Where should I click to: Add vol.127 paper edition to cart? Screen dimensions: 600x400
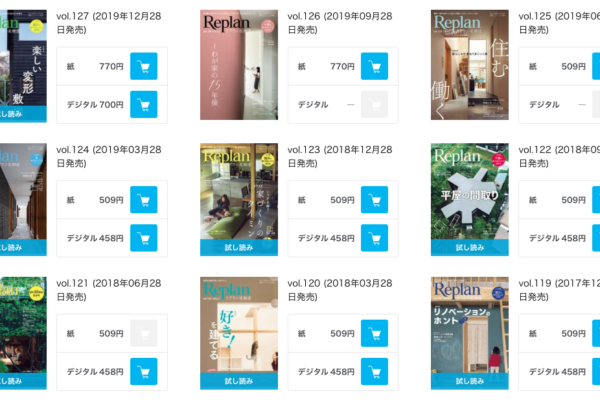(x=144, y=68)
